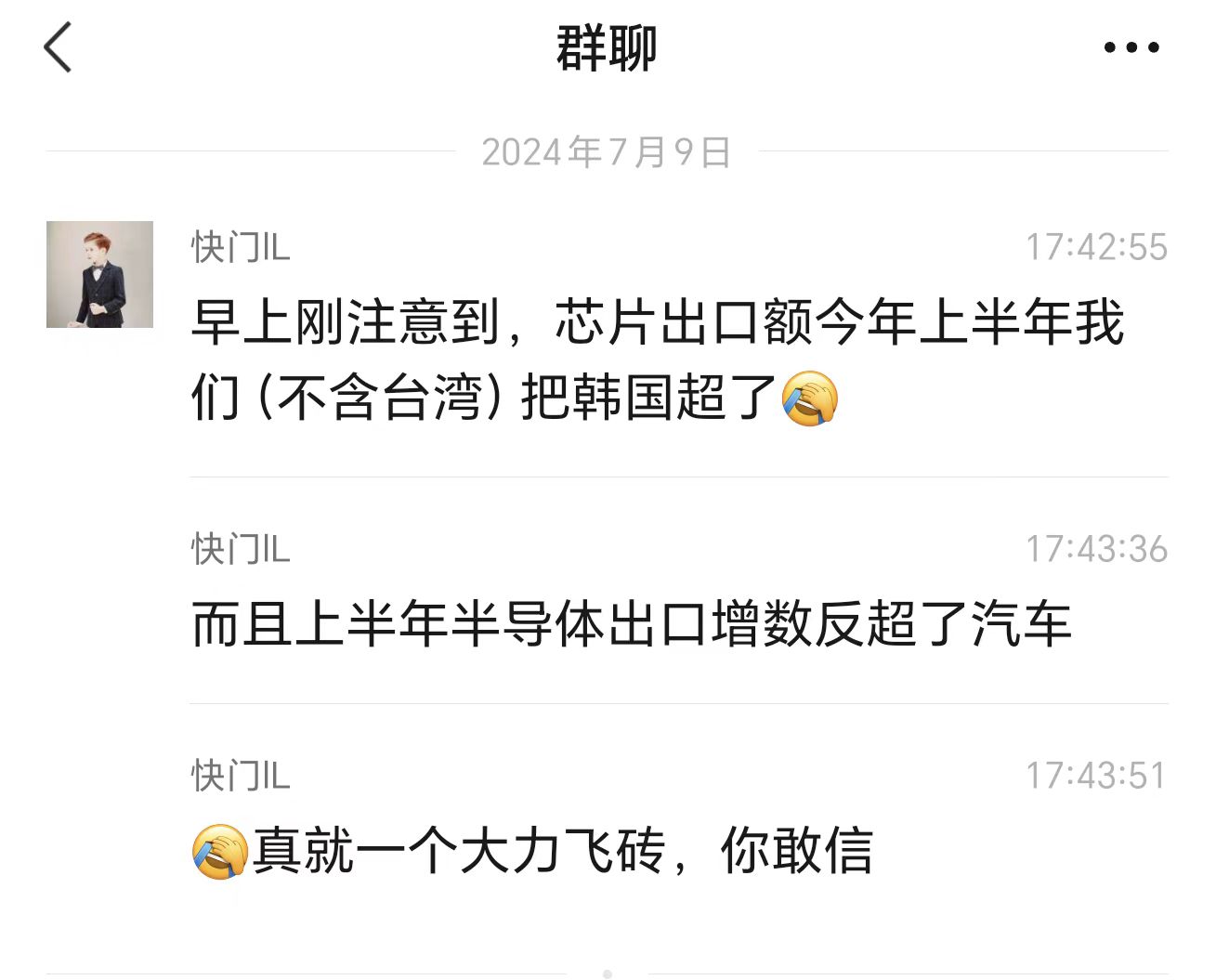The height and width of the screenshot is (980, 1216).
Task: Open 快门IL's profile avatar
Action: pos(99,274)
